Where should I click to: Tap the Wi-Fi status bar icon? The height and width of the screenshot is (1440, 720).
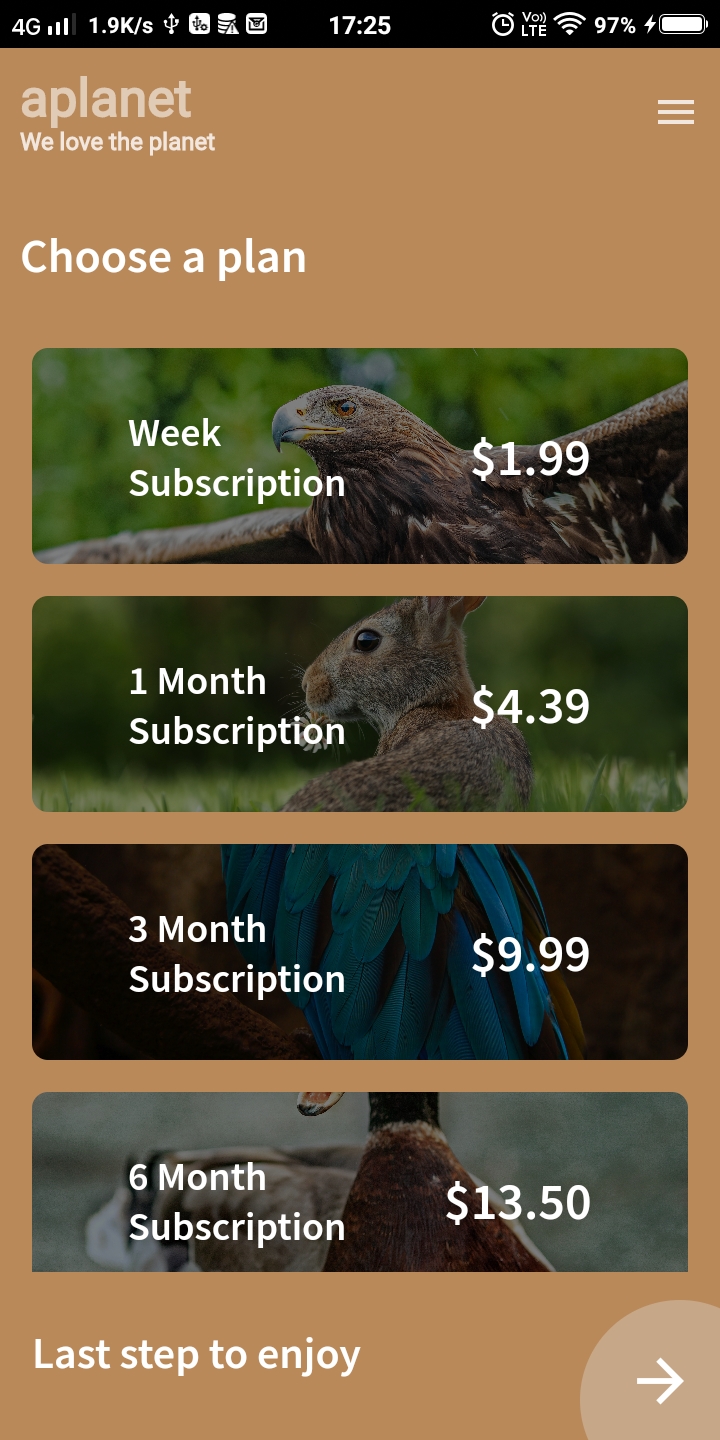coord(570,25)
